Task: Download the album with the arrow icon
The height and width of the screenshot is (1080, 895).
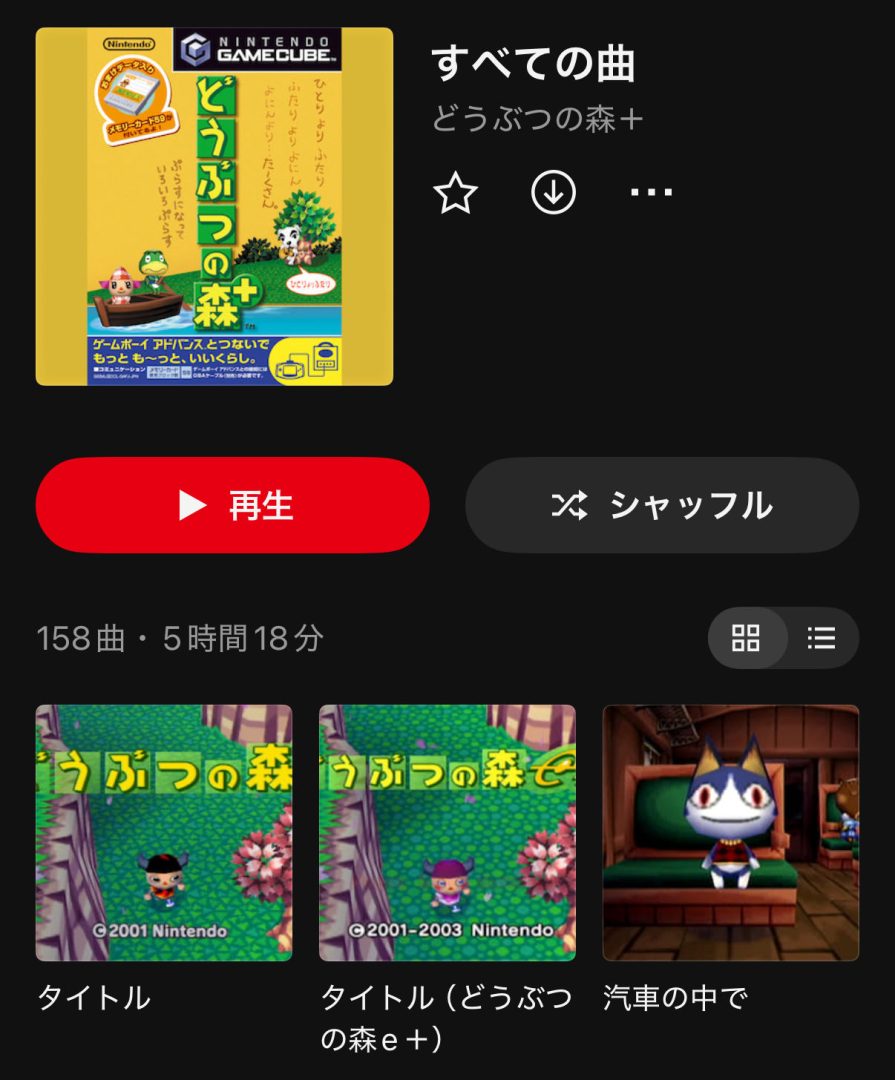Action: pyautogui.click(x=553, y=192)
